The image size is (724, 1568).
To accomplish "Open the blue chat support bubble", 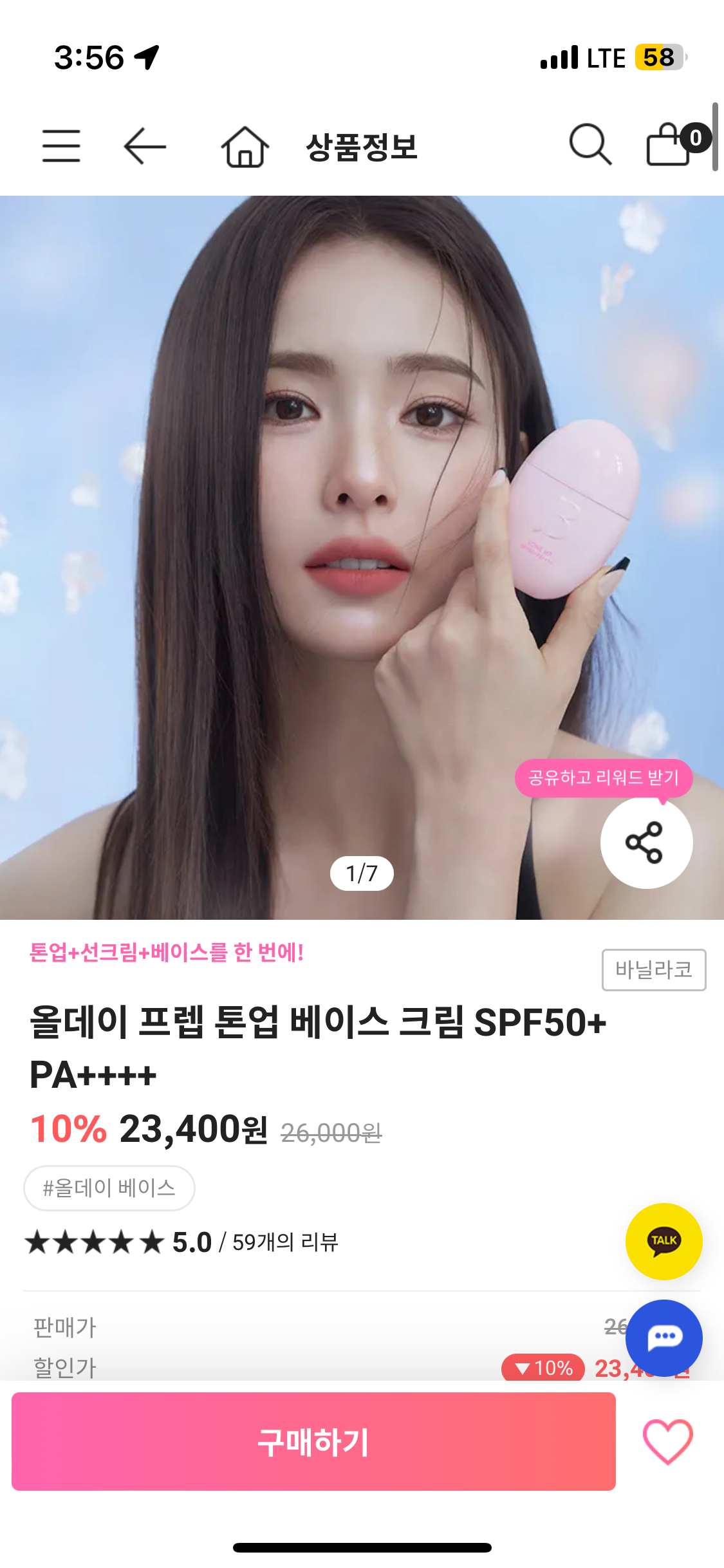I will pyautogui.click(x=664, y=1337).
